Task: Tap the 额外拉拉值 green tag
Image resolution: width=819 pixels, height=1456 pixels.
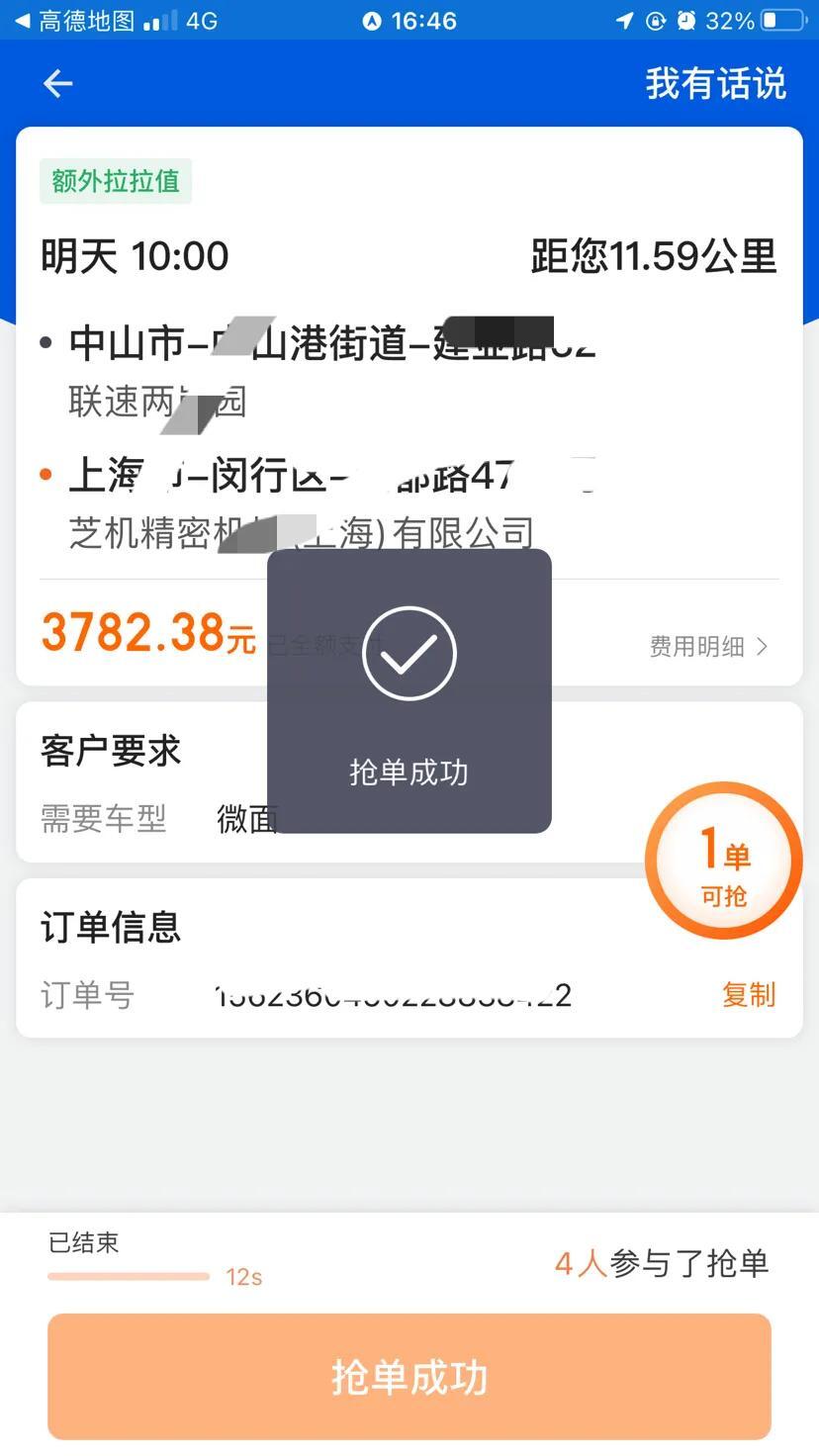Action: tap(115, 183)
